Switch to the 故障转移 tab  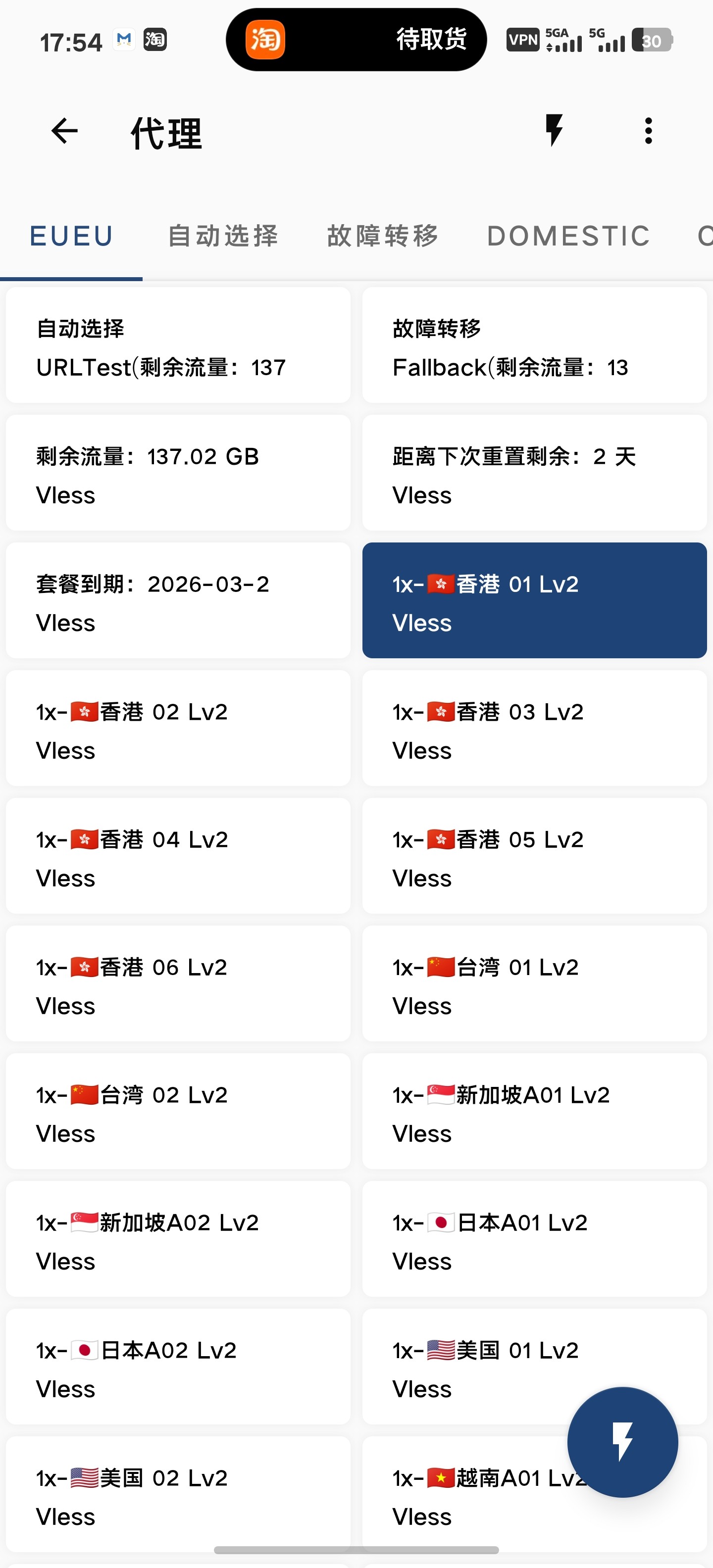coord(382,236)
